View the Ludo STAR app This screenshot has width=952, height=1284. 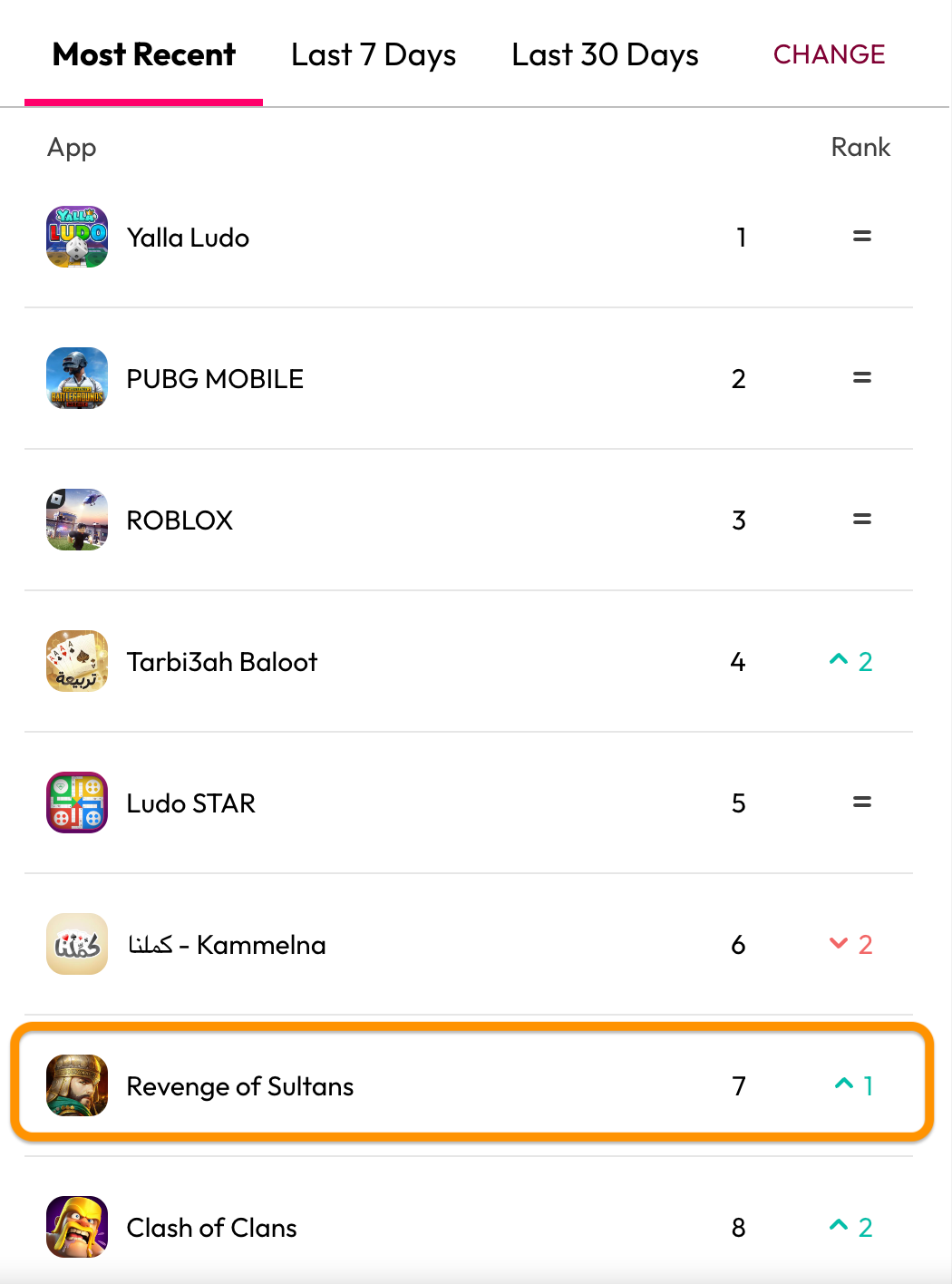point(191,803)
